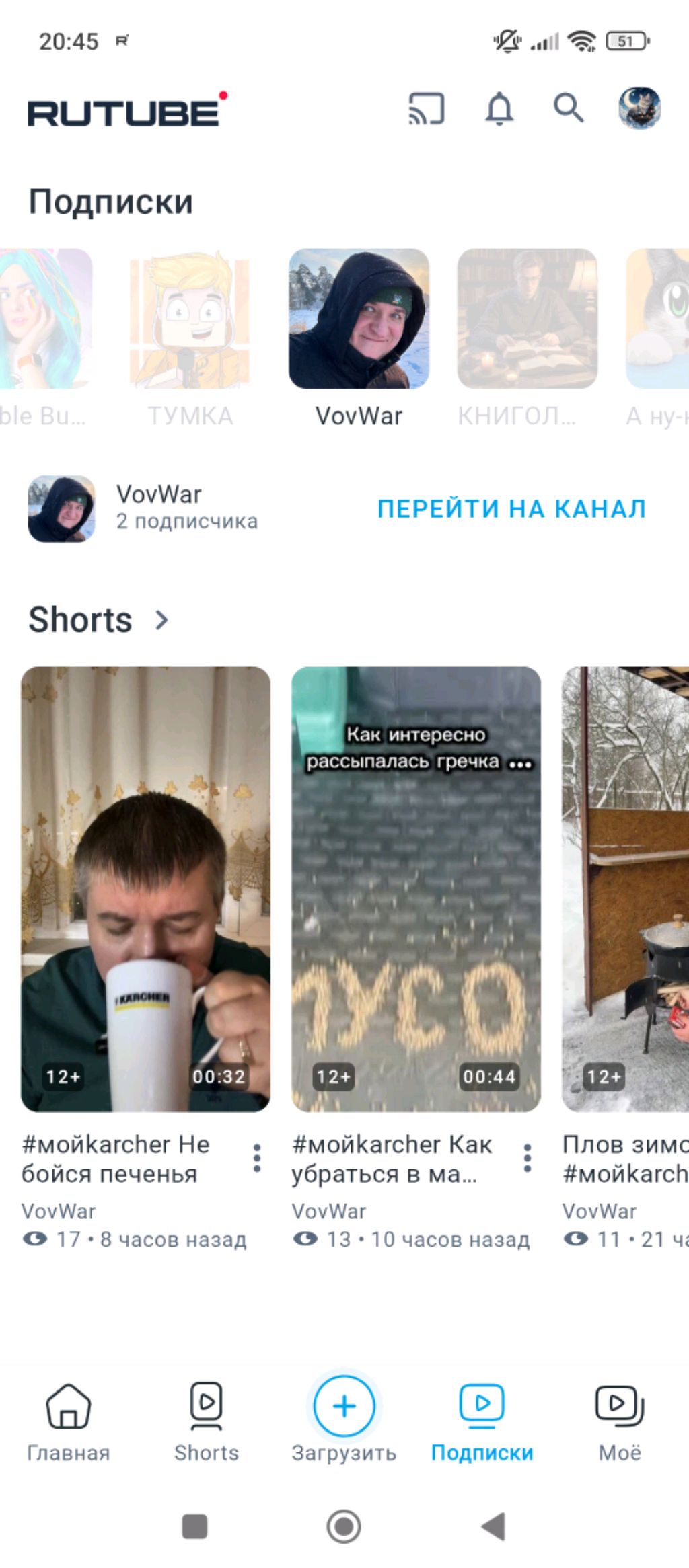Open options for "Как убраться в ма…" short
This screenshot has height=1568, width=689.
528,1158
